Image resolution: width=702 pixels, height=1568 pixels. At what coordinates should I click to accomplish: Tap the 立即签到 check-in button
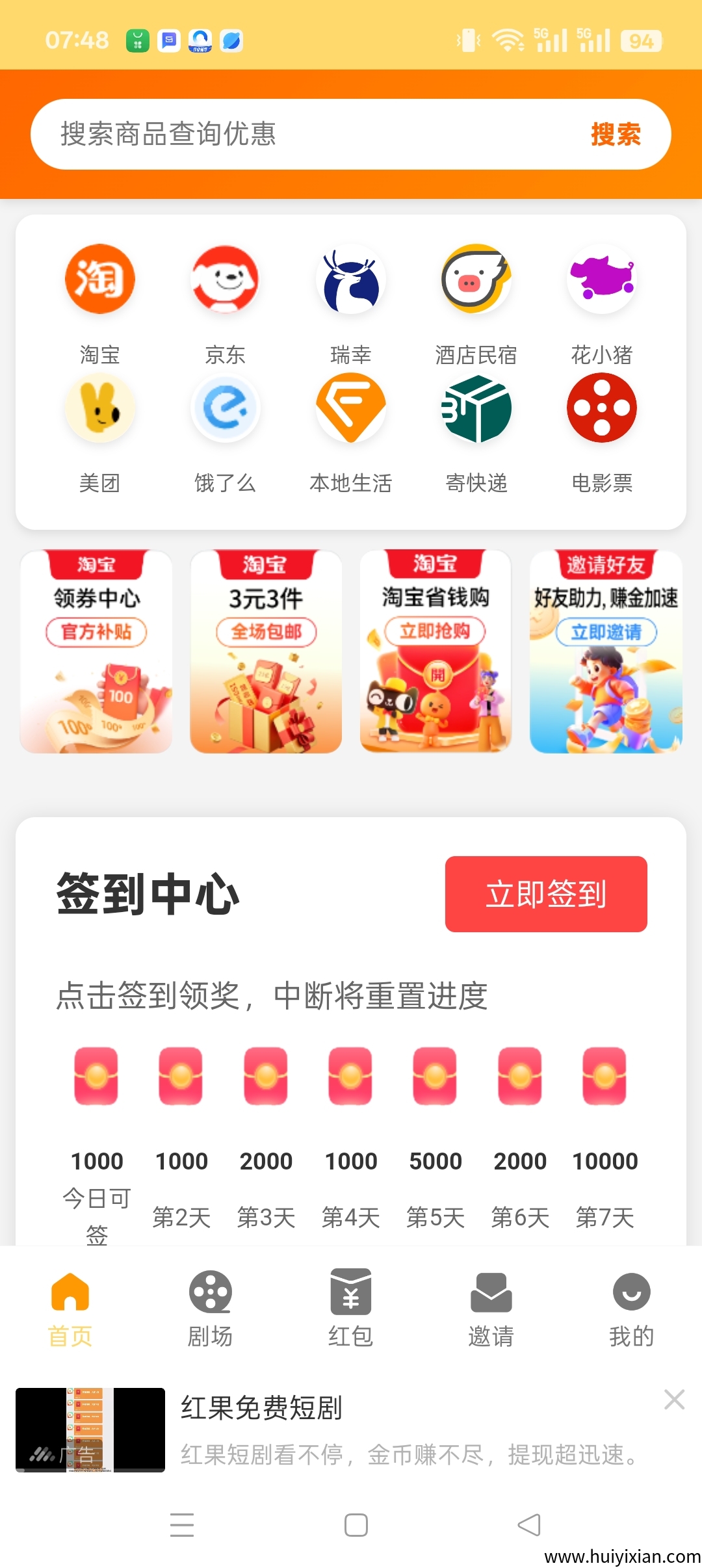[546, 893]
